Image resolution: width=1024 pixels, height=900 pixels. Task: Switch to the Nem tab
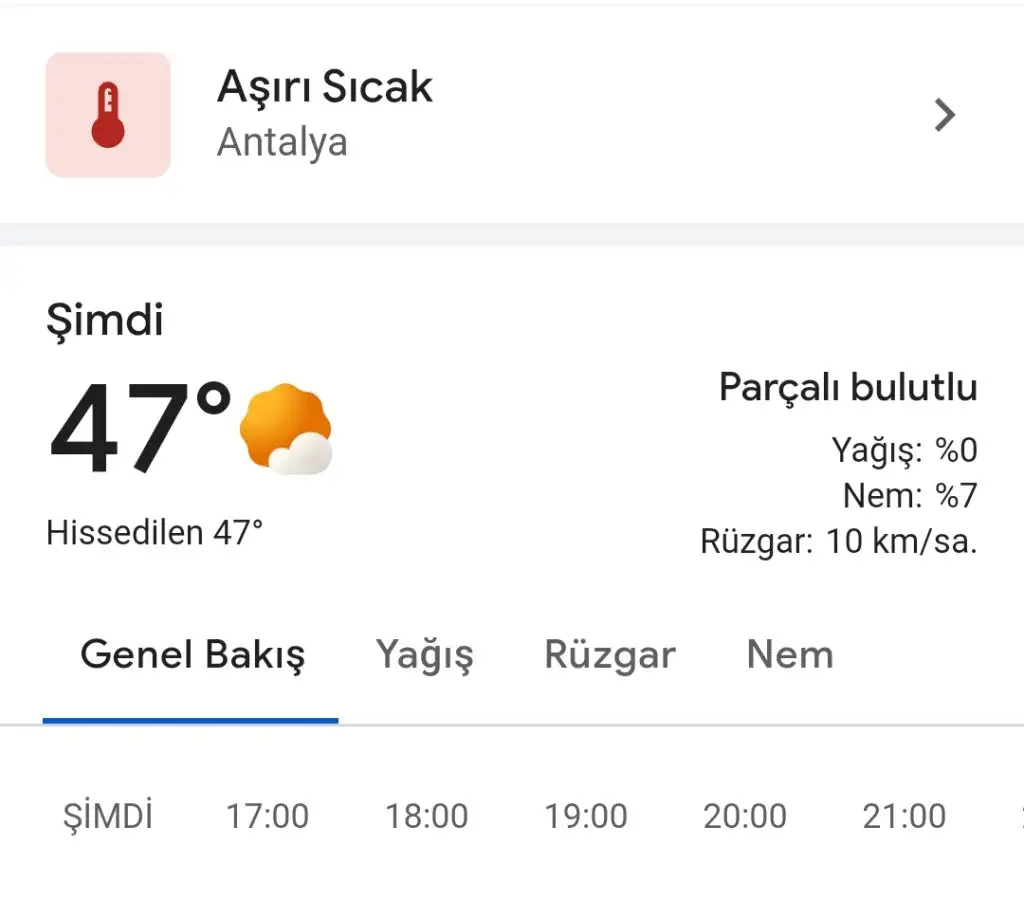[789, 656]
